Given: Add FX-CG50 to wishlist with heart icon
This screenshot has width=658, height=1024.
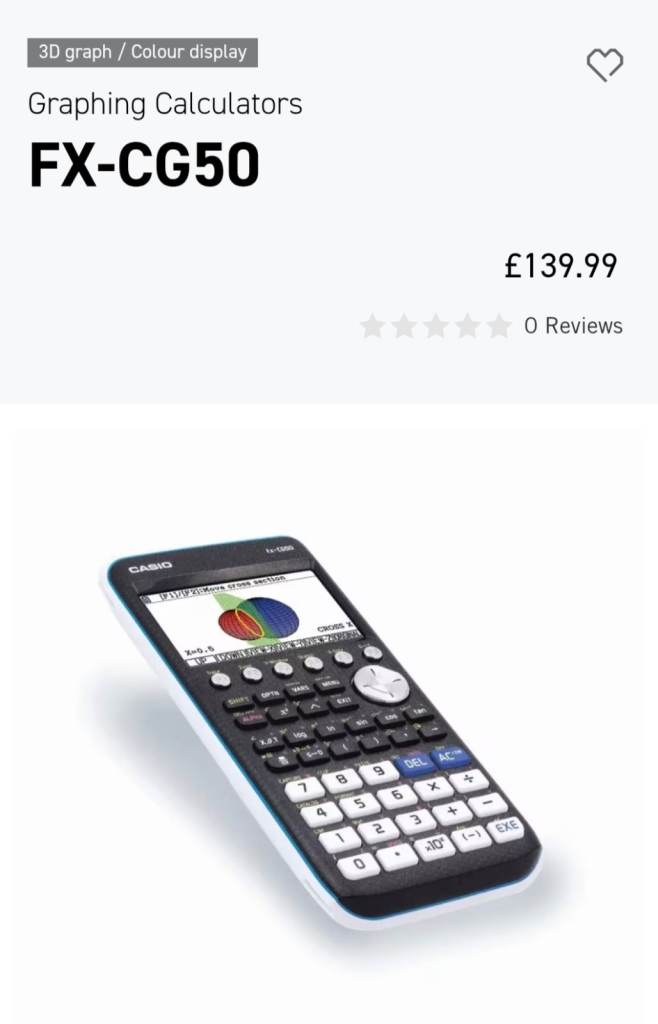Looking at the screenshot, I should pyautogui.click(x=604, y=65).
